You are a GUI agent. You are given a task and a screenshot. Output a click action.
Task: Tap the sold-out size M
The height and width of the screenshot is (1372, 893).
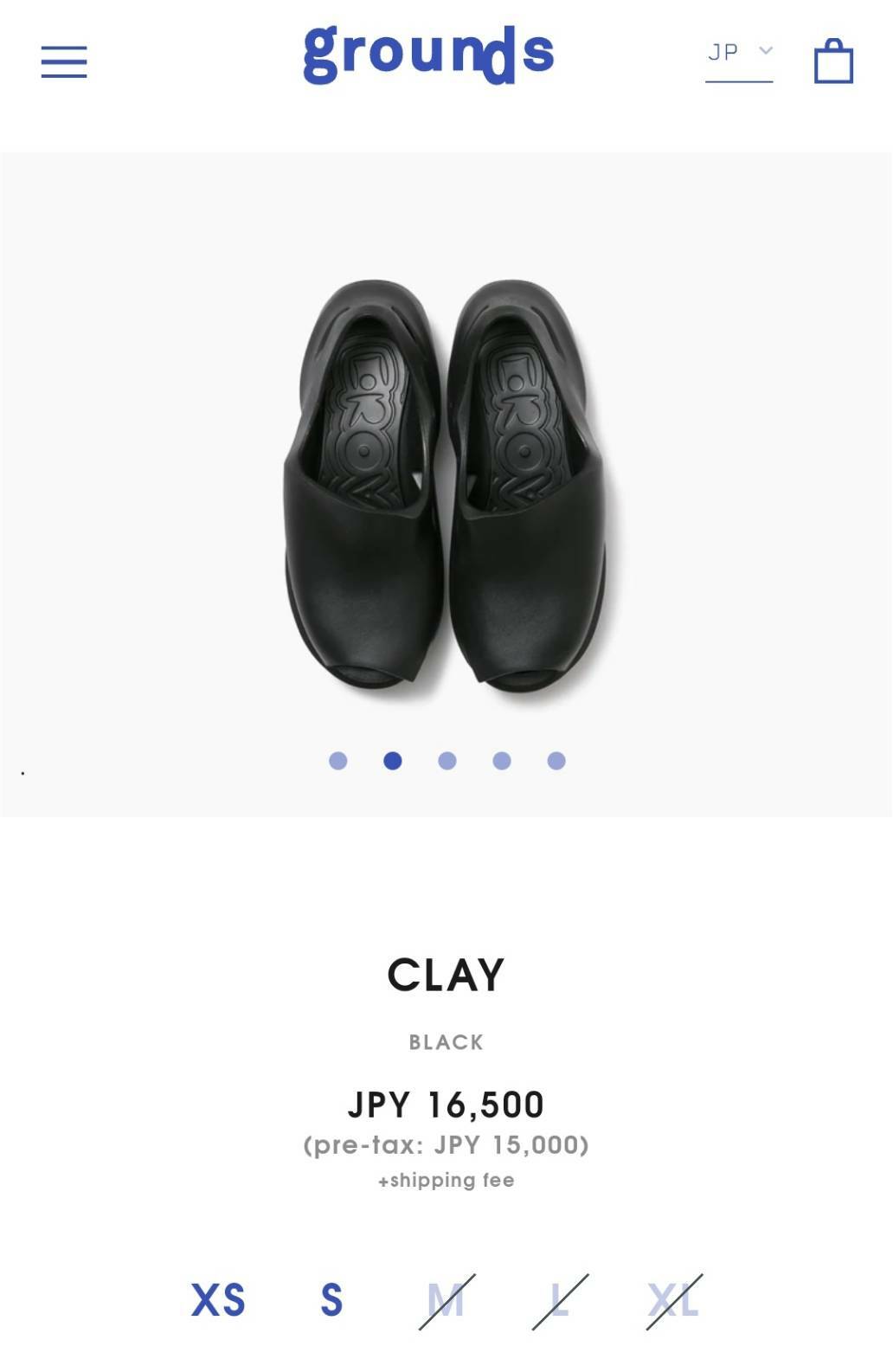click(x=446, y=1300)
